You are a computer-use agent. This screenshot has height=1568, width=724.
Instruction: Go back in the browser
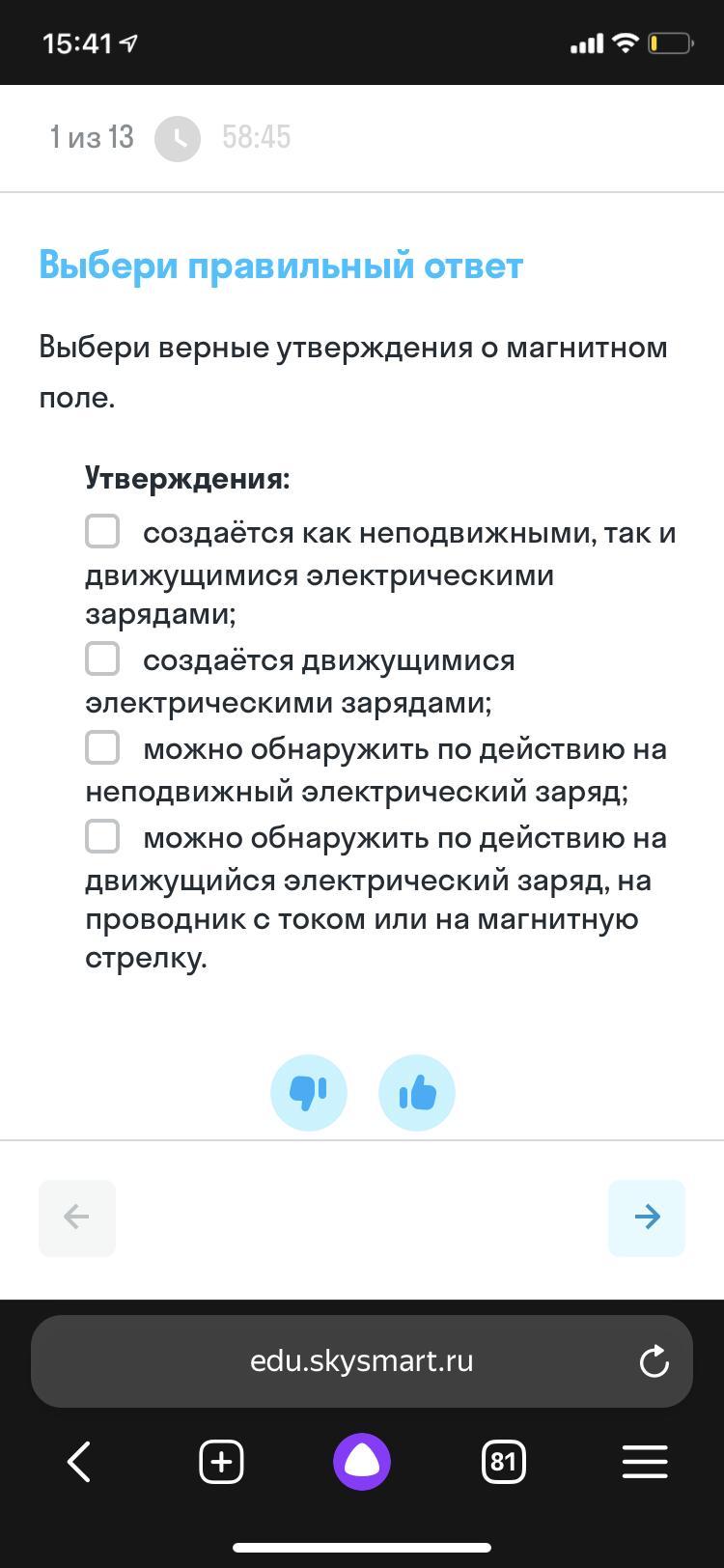(79, 1462)
